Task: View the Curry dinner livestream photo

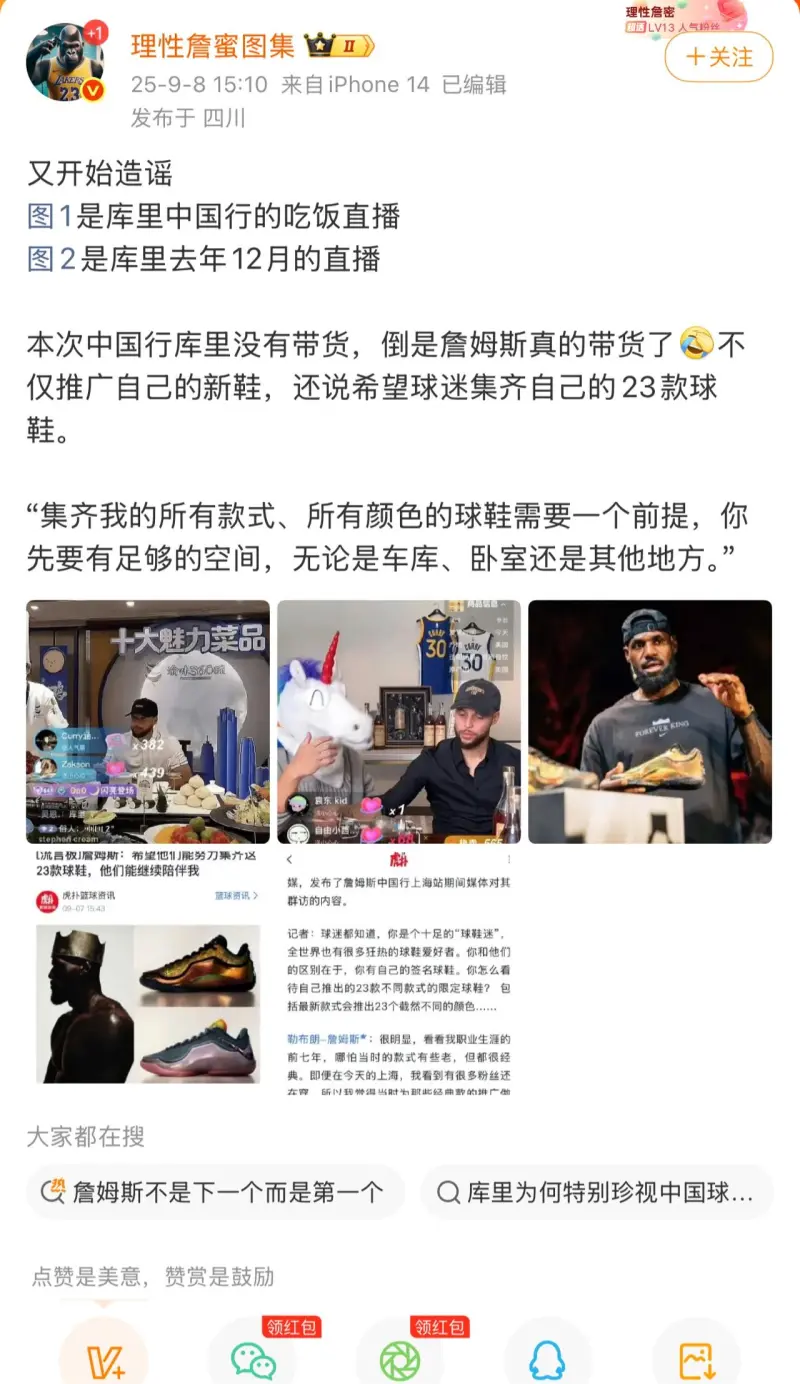Action: point(148,721)
